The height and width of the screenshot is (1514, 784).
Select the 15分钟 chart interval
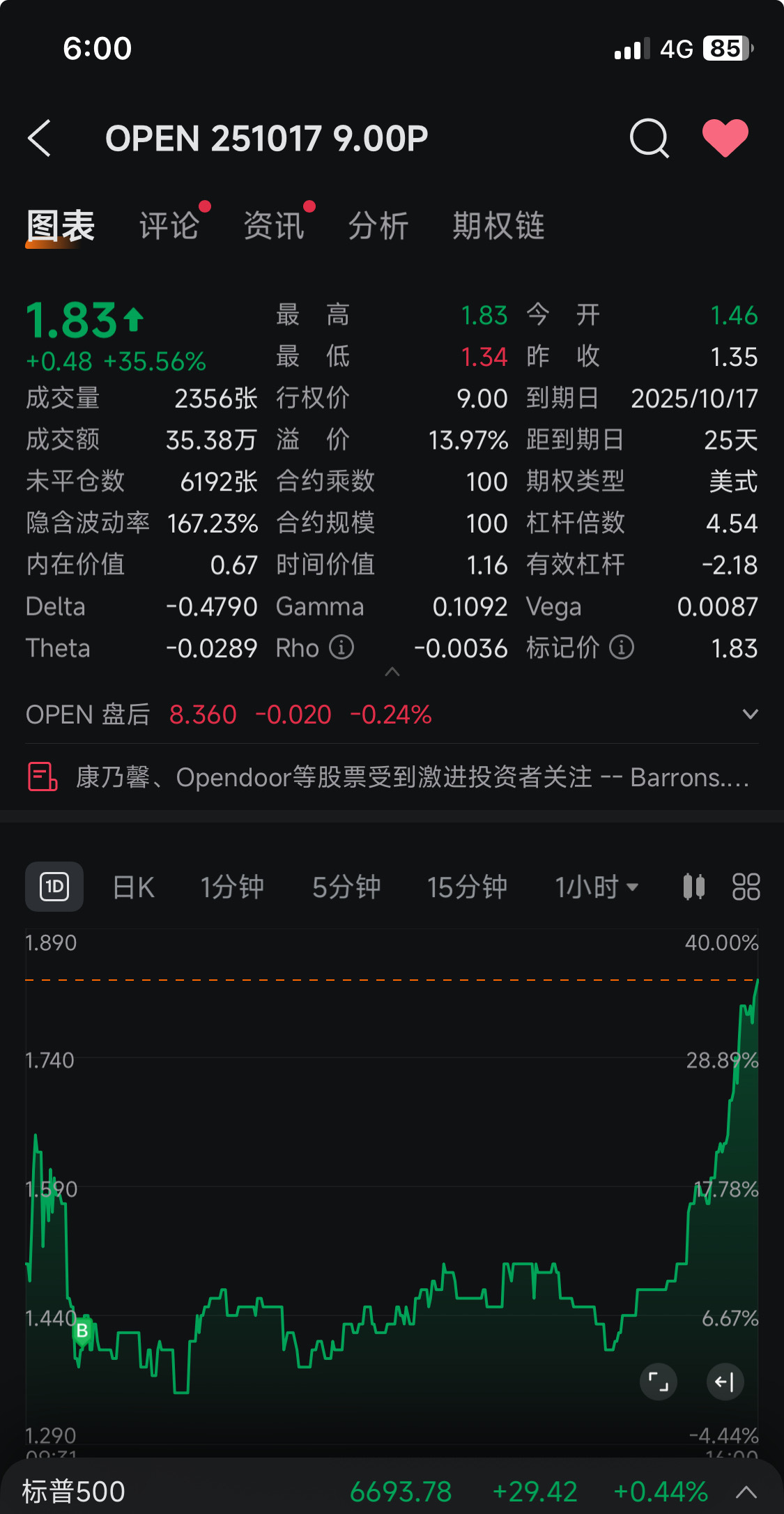(467, 887)
